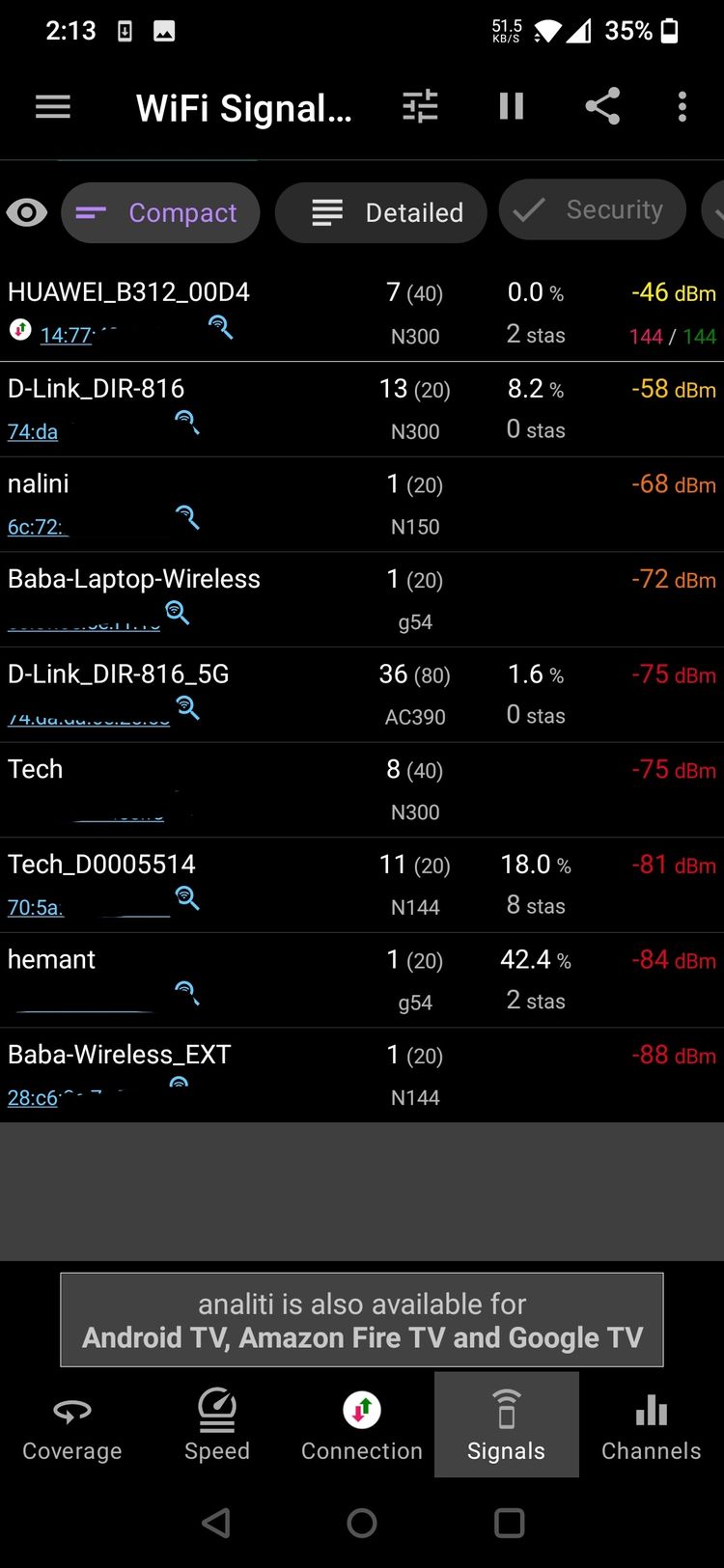Switch to the Speed tab
The image size is (724, 1568).
tap(217, 1425)
